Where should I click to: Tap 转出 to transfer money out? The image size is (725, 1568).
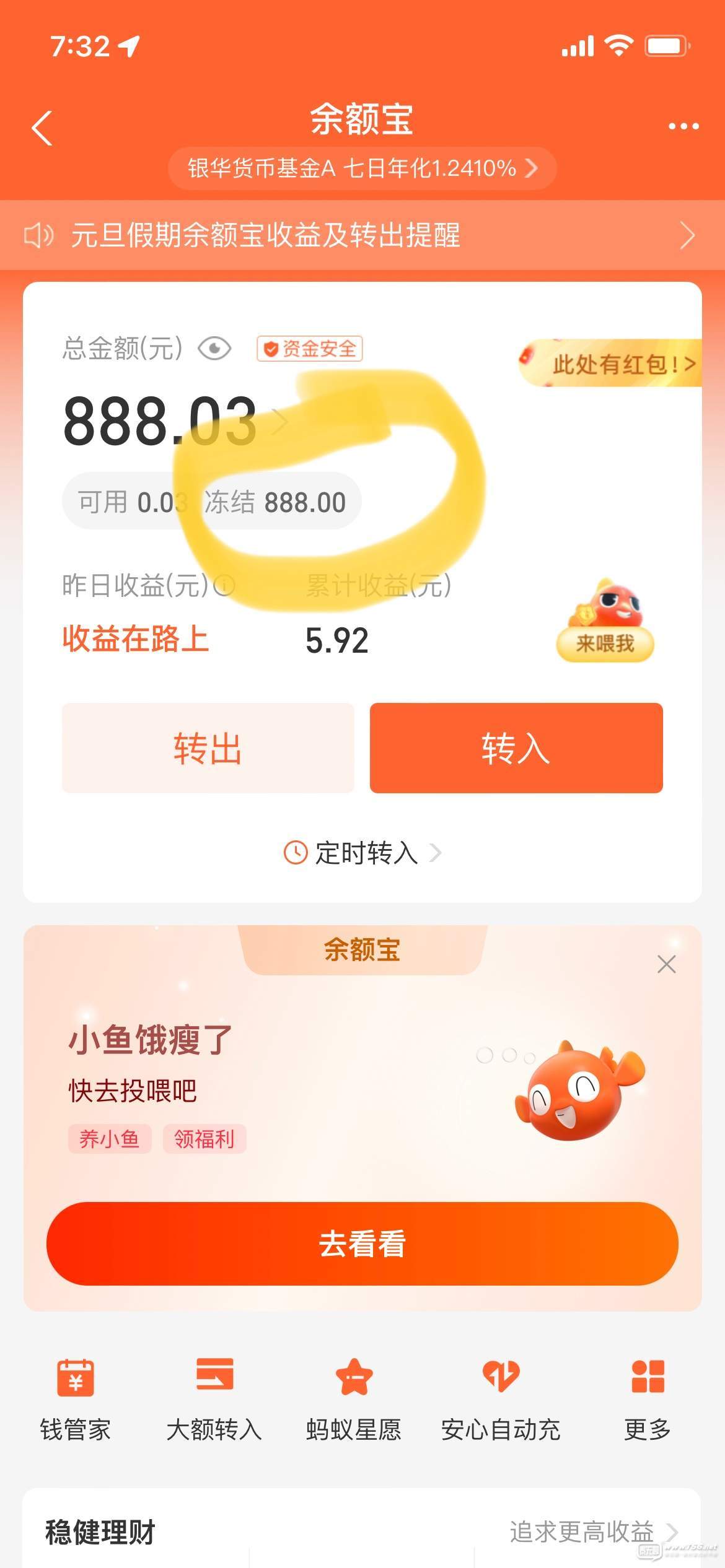(208, 748)
